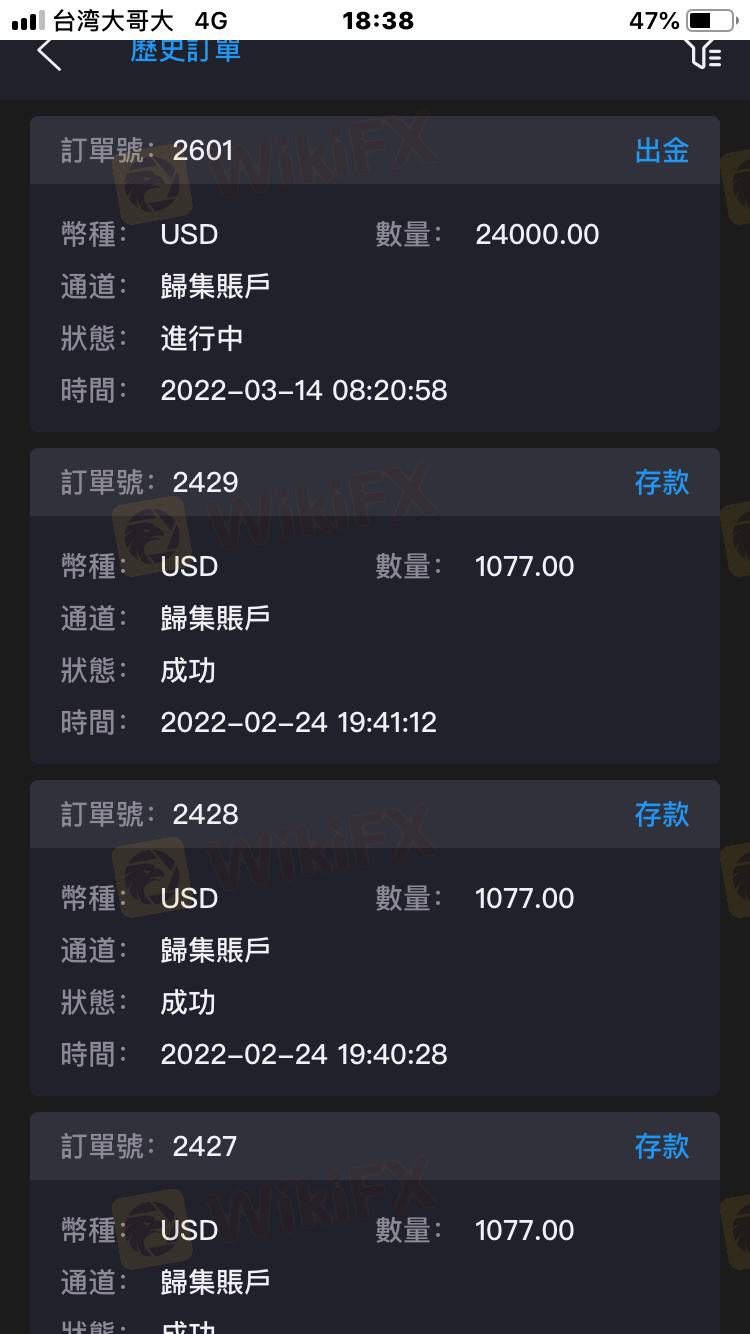Open withdrawal order 2601
This screenshot has height=1334, width=750.
point(375,274)
